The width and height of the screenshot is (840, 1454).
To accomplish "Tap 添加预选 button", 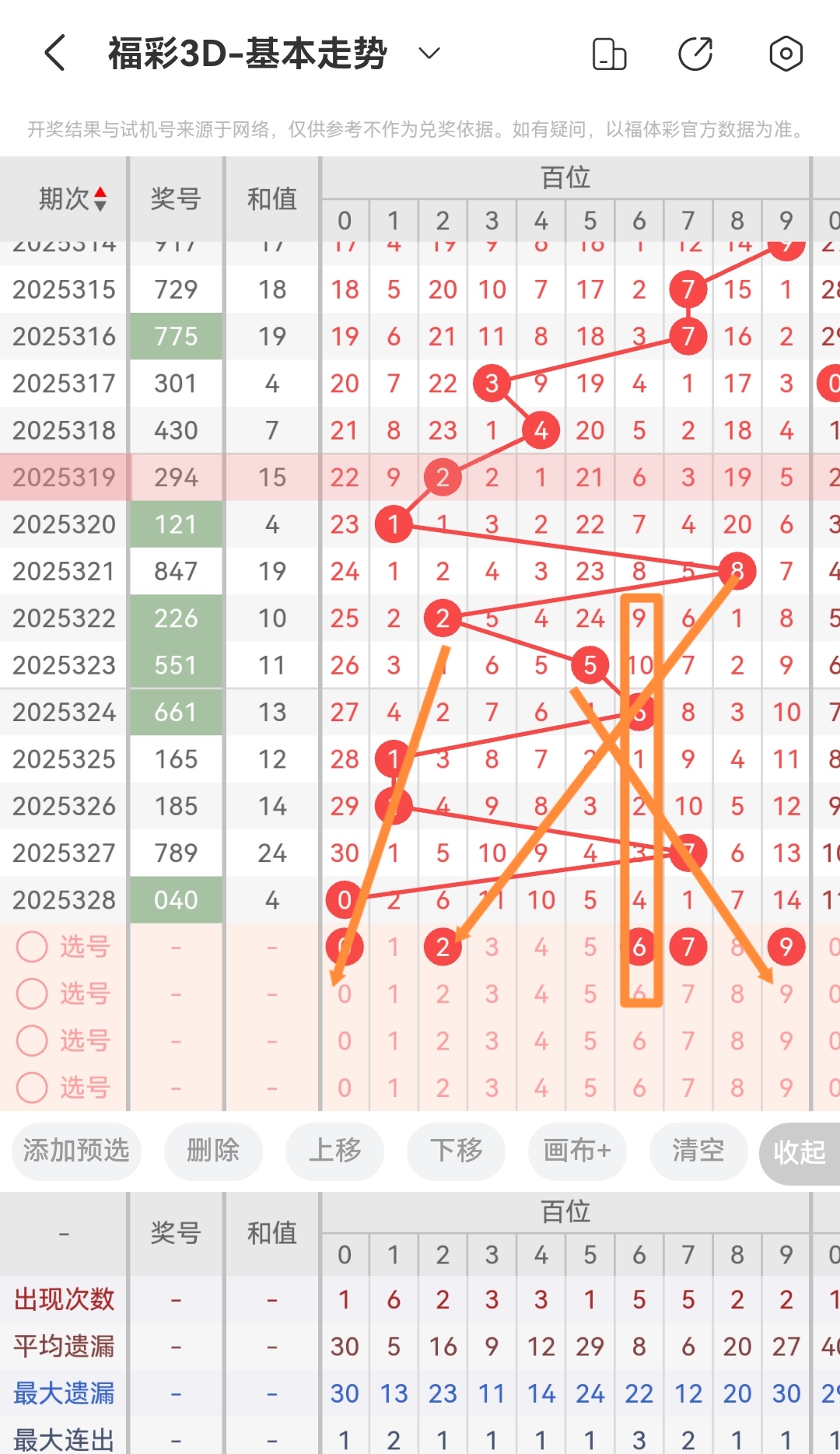I will (76, 1150).
